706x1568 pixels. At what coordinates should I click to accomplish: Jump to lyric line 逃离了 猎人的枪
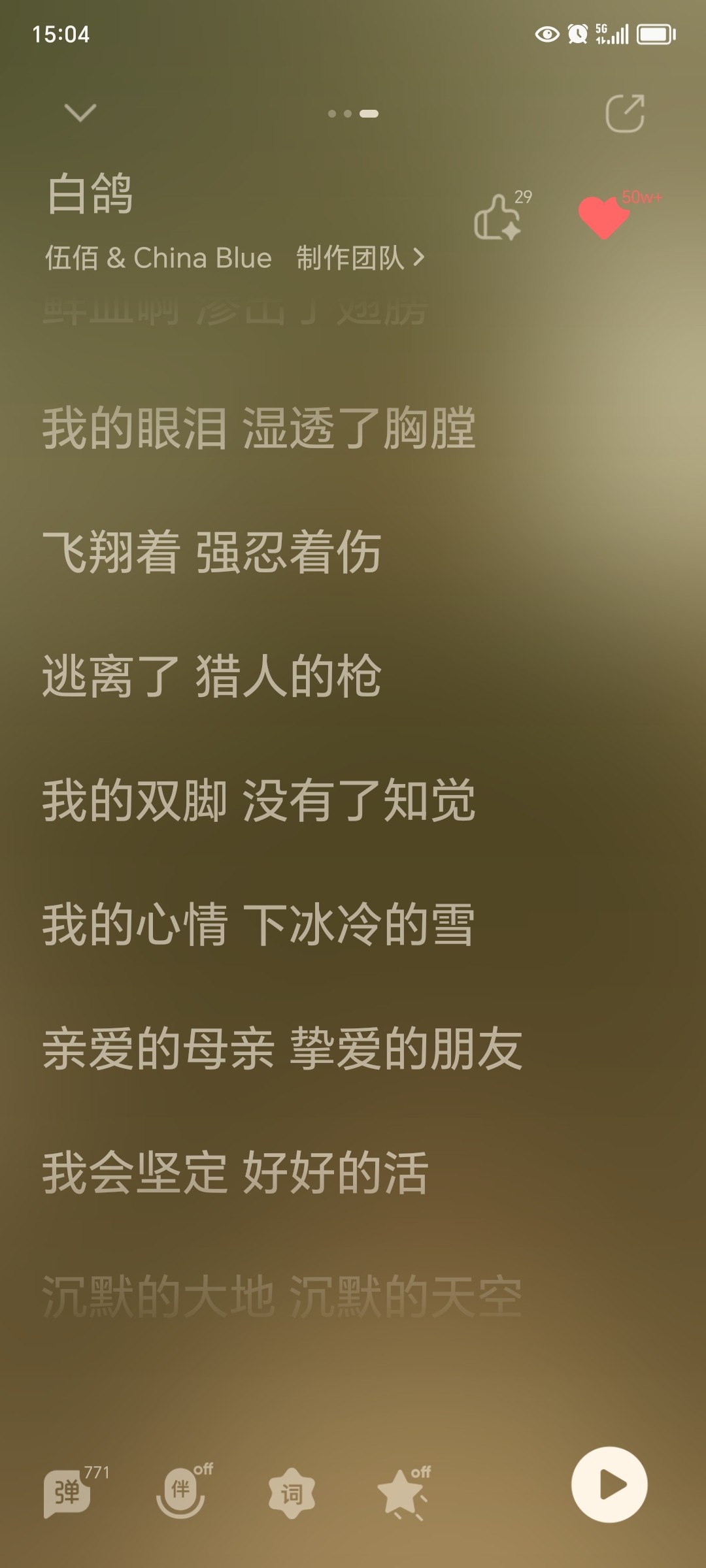212,676
